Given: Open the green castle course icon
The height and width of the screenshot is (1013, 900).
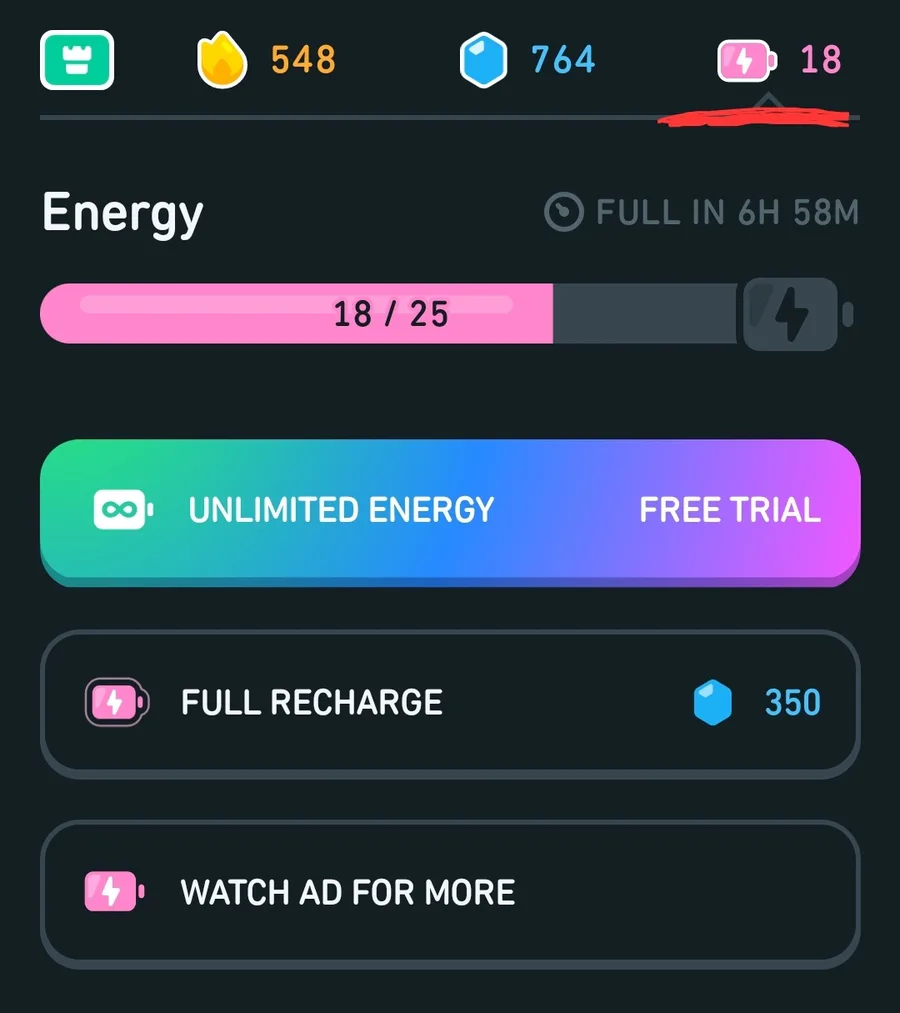Looking at the screenshot, I should tap(77, 60).
